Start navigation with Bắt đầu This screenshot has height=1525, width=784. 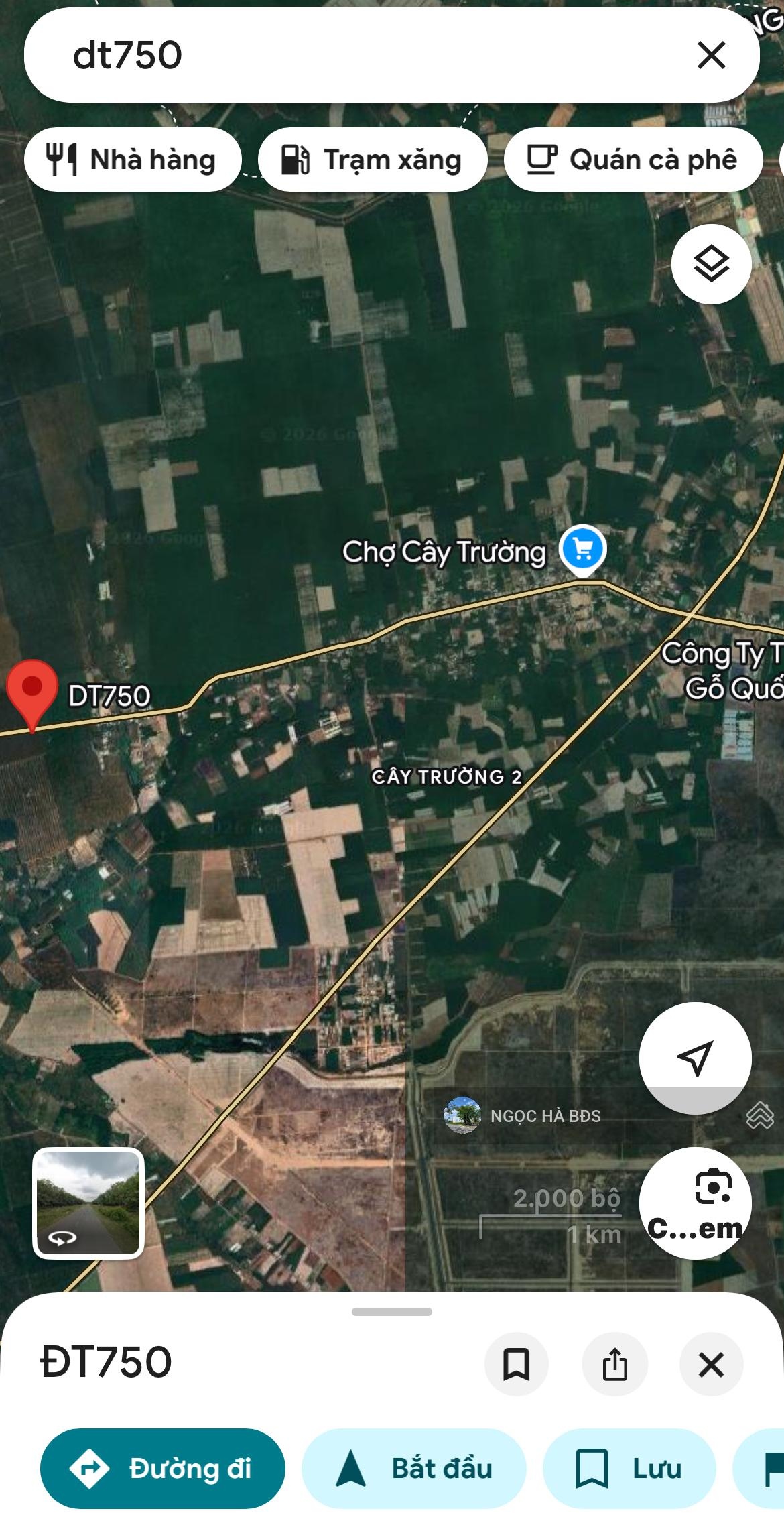(x=414, y=1469)
